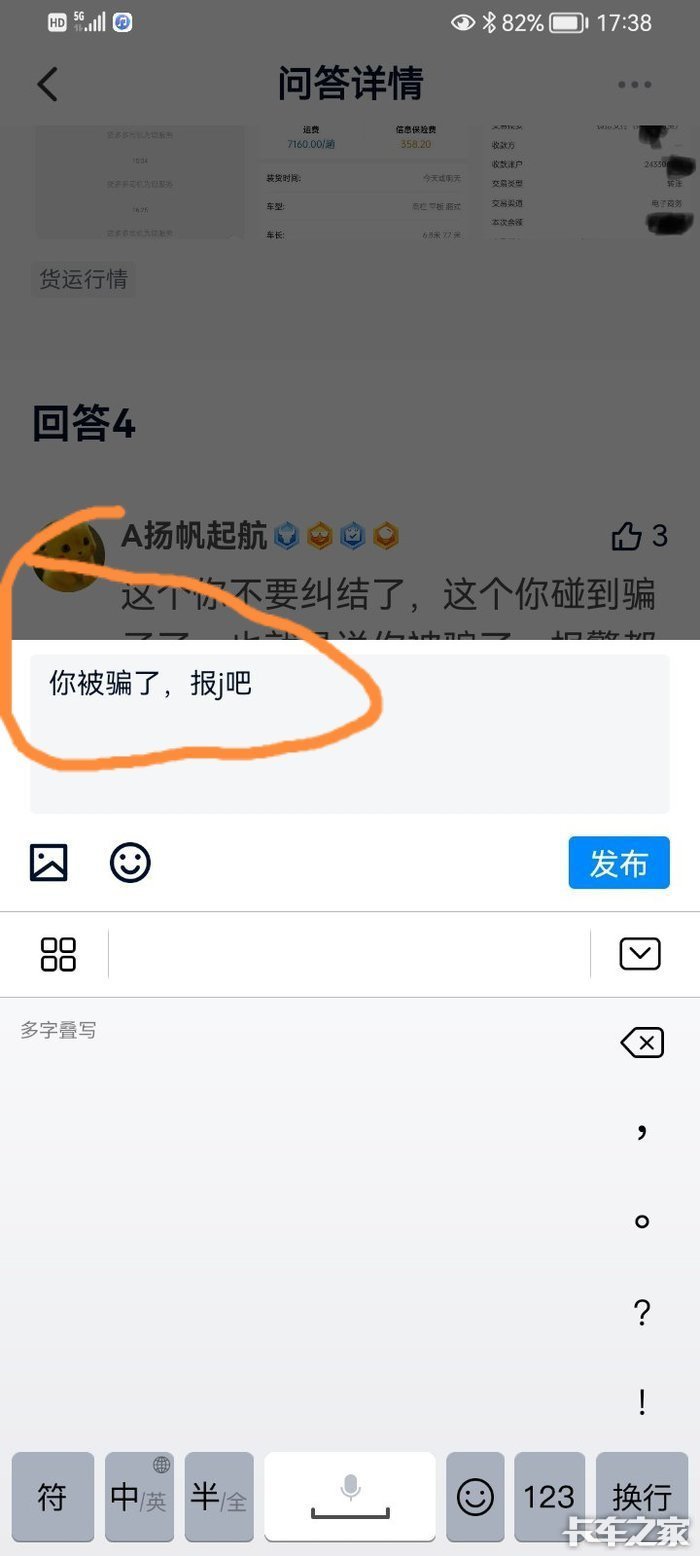Tap the 换行 return key
The height and width of the screenshot is (1556, 700).
[x=641, y=1497]
